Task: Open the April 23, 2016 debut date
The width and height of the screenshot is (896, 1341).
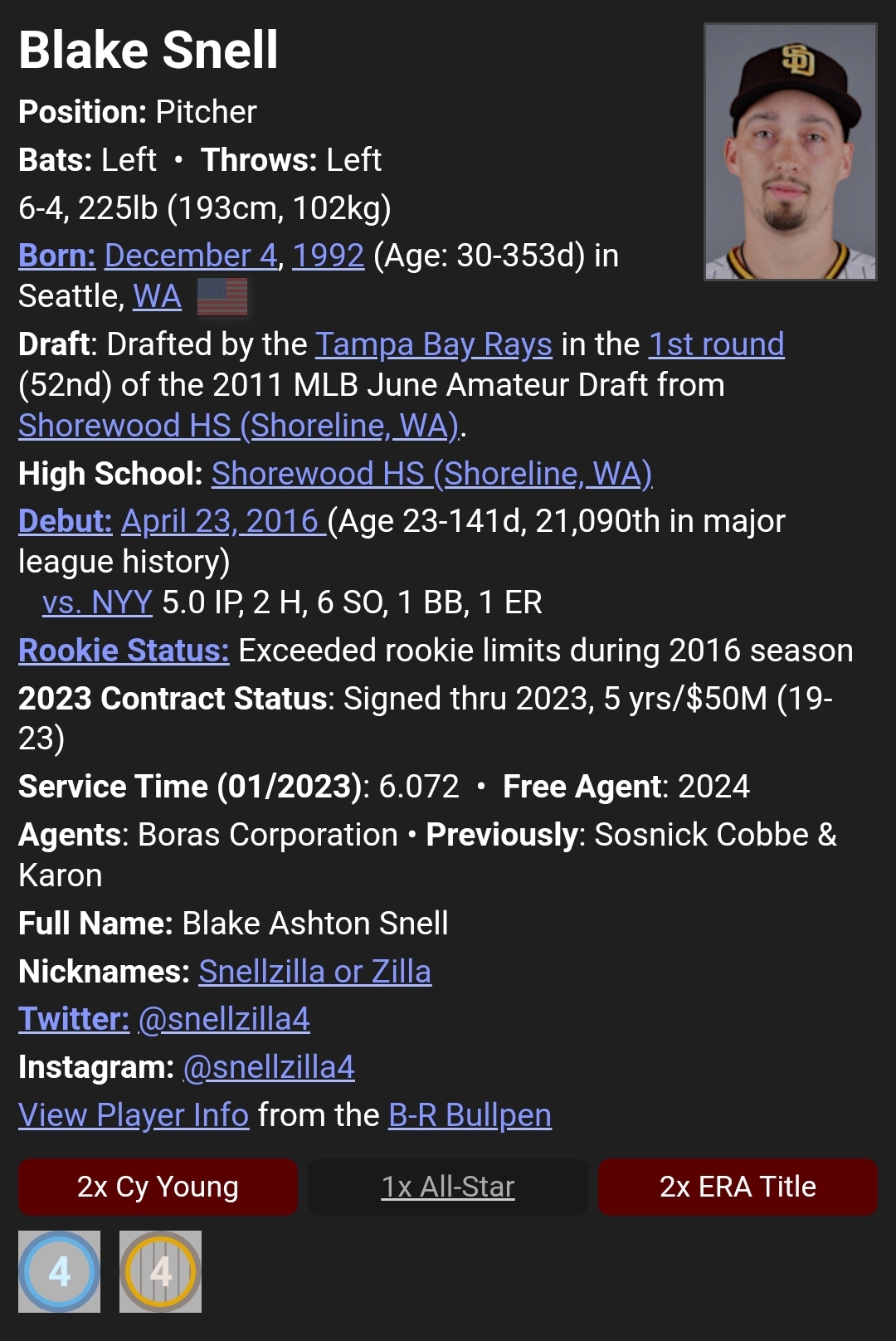Action: coord(224,521)
